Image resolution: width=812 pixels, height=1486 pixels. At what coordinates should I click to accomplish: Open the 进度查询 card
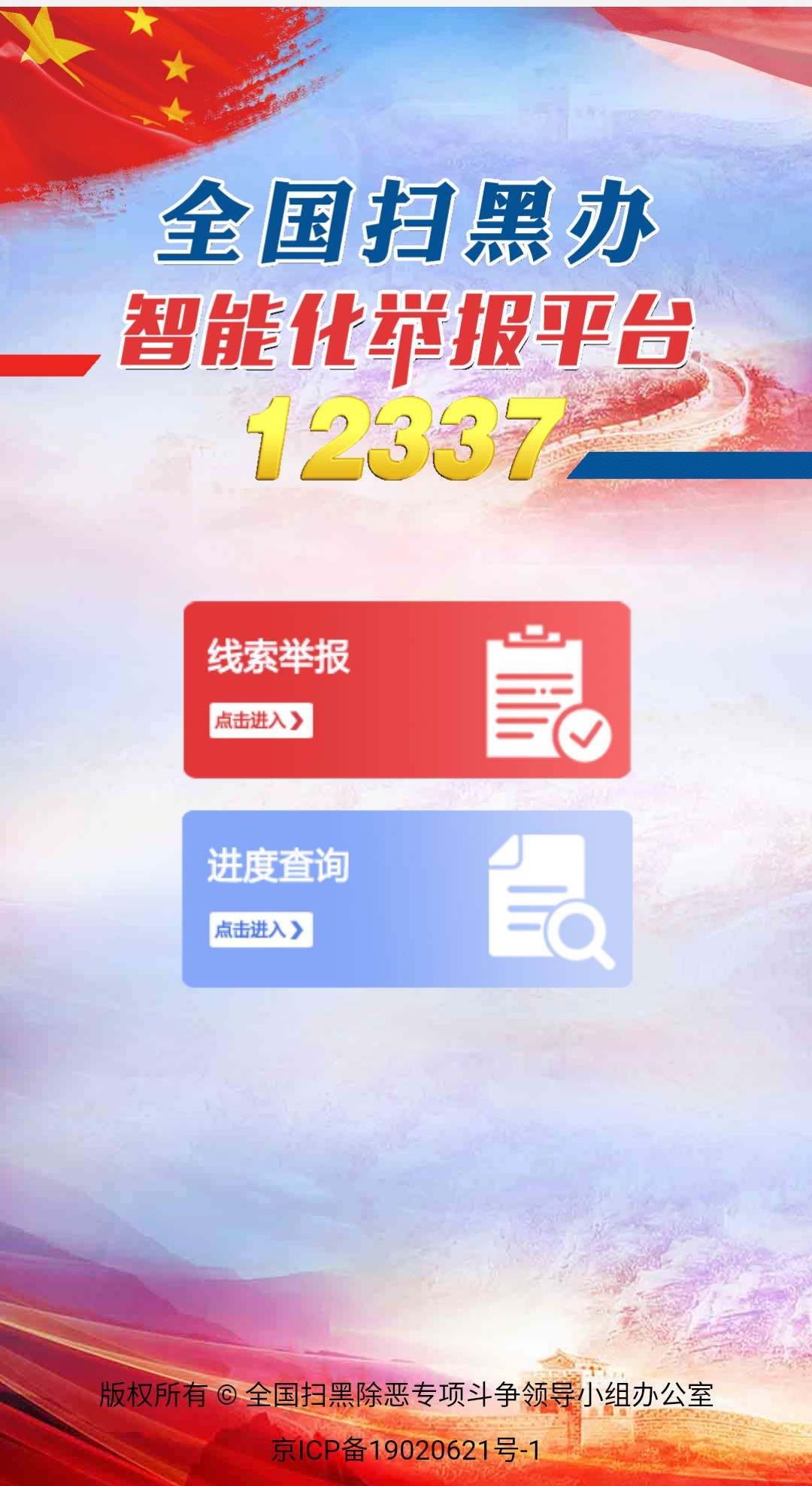[x=406, y=899]
